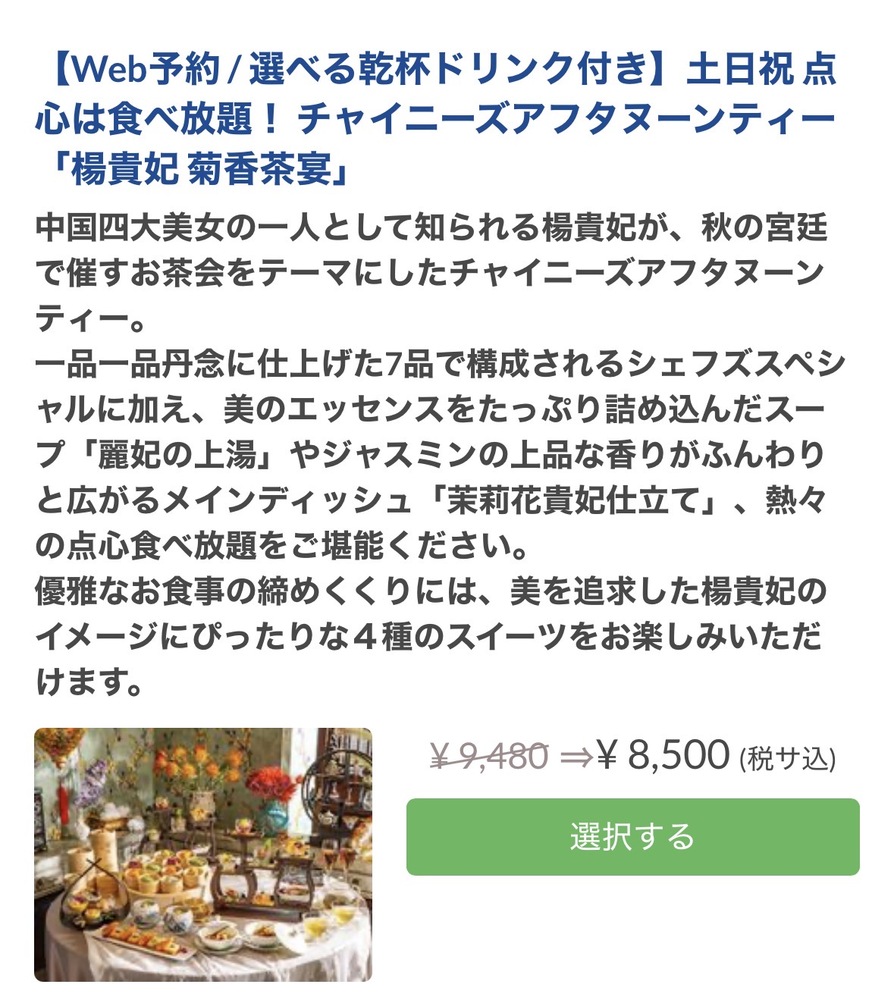Open the afternoon tea buffet photo

[x=203, y=854]
